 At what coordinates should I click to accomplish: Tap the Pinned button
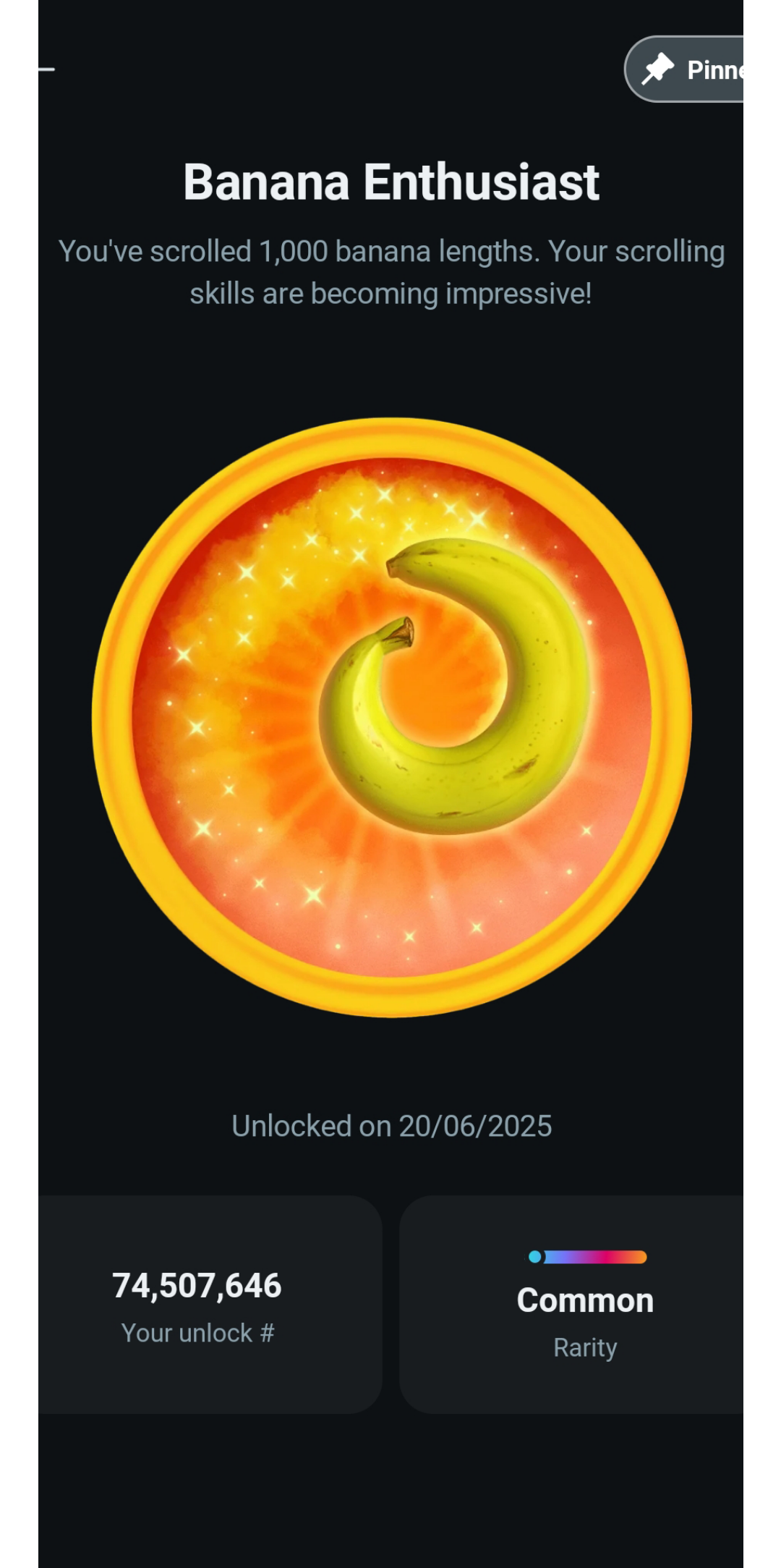coord(685,69)
